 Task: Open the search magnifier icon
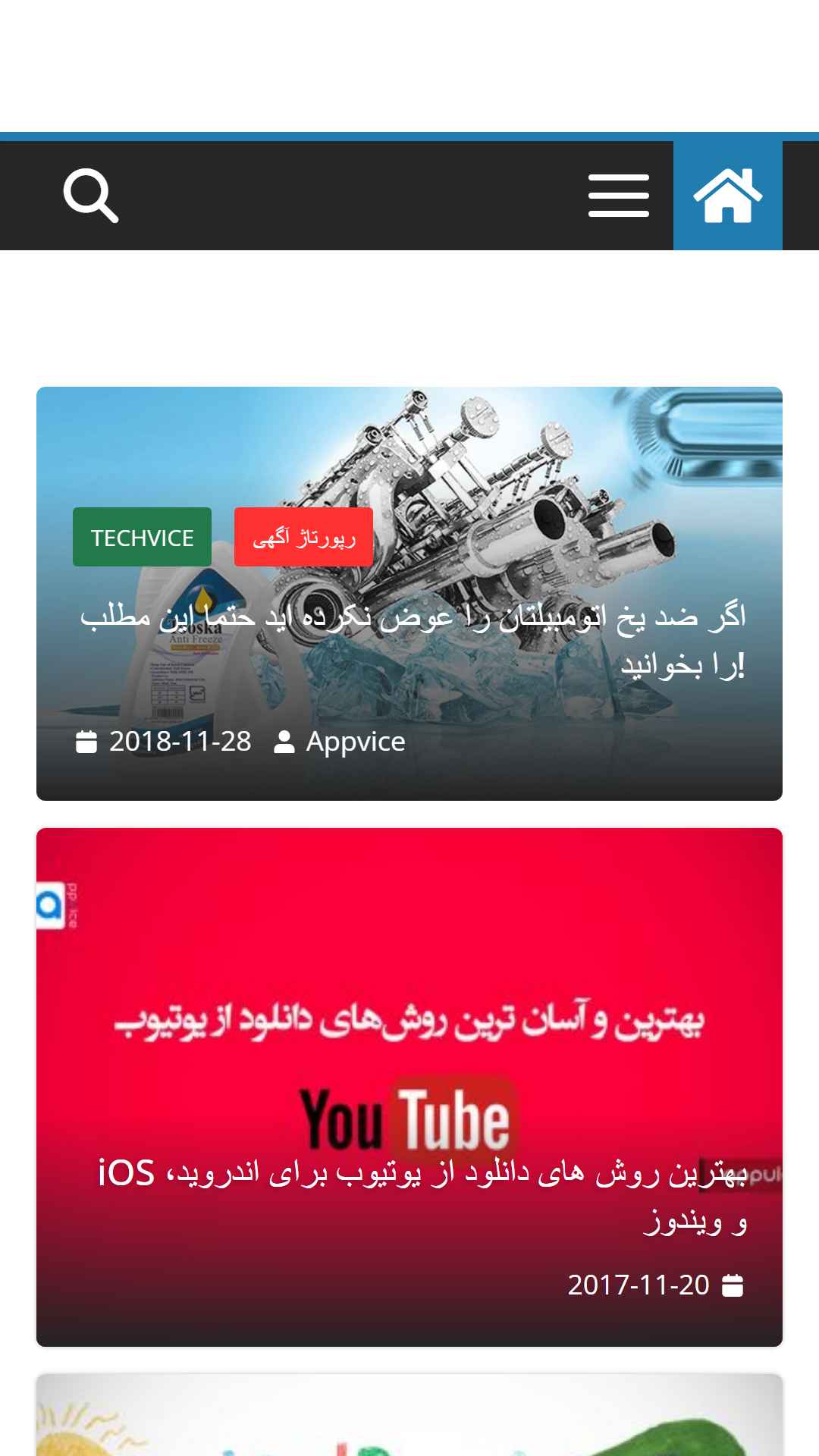[x=91, y=196]
